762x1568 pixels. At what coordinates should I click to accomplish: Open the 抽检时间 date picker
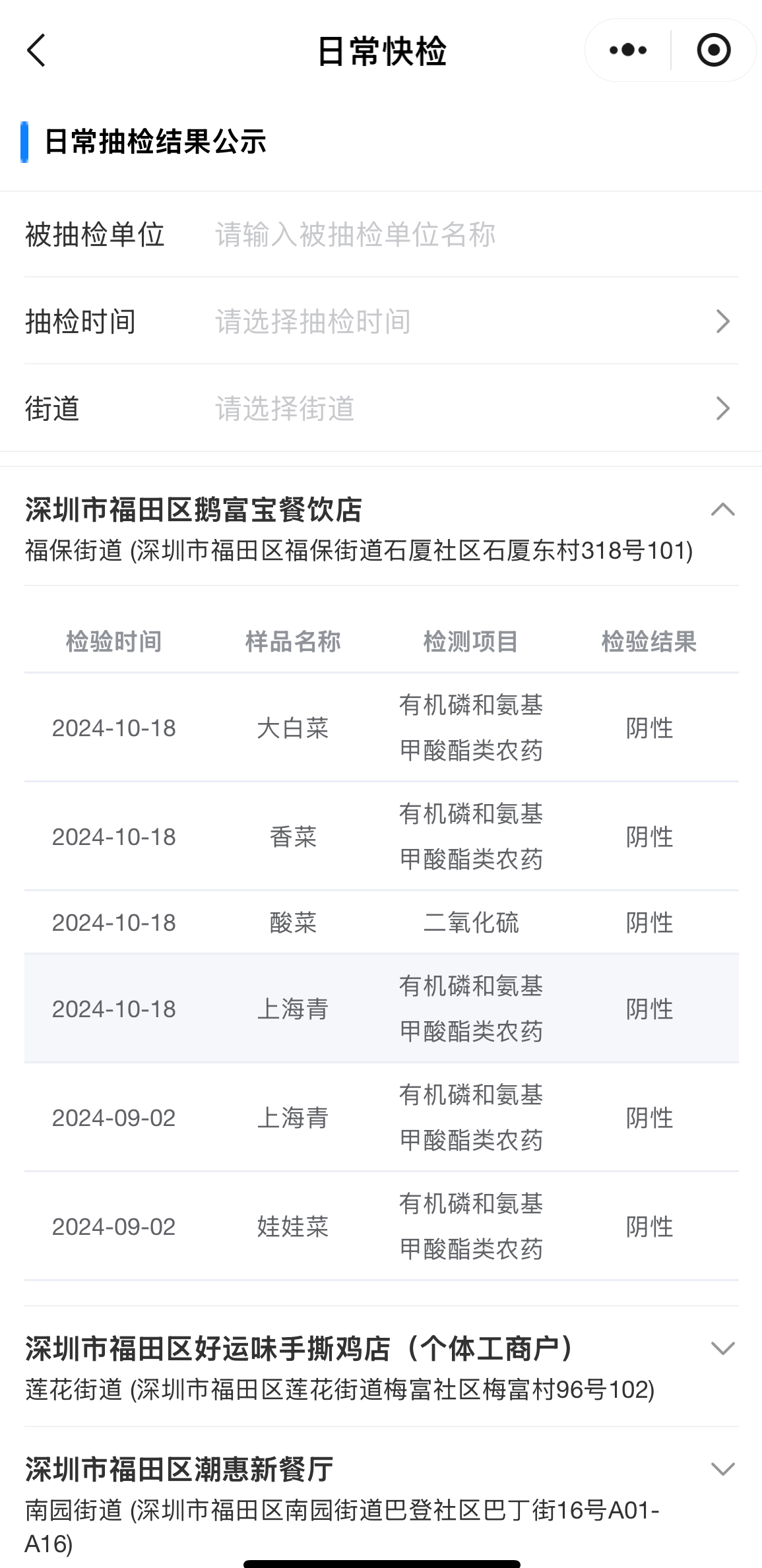[x=381, y=321]
